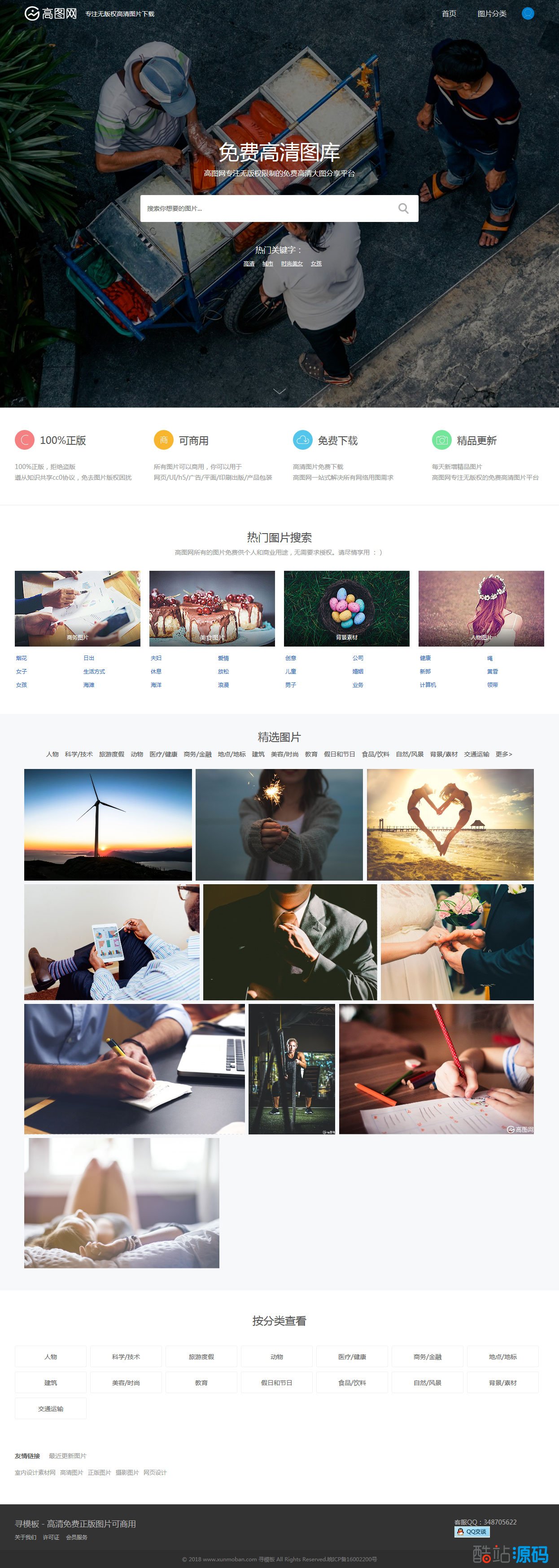Open the 烟花 keyword link
The height and width of the screenshot is (1568, 559).
click(22, 658)
